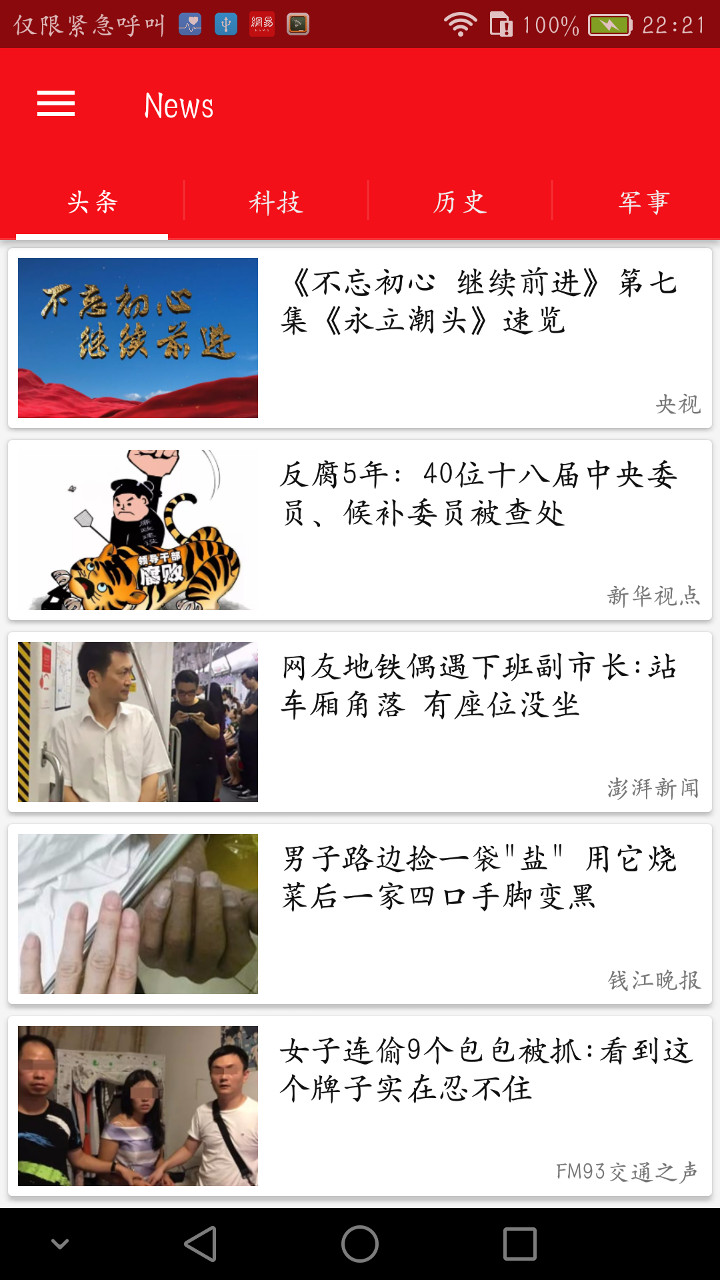Viewport: 720px width, 1280px height.
Task: Open the 网友地铁偶遇下班副市长 article
Action: (360, 722)
